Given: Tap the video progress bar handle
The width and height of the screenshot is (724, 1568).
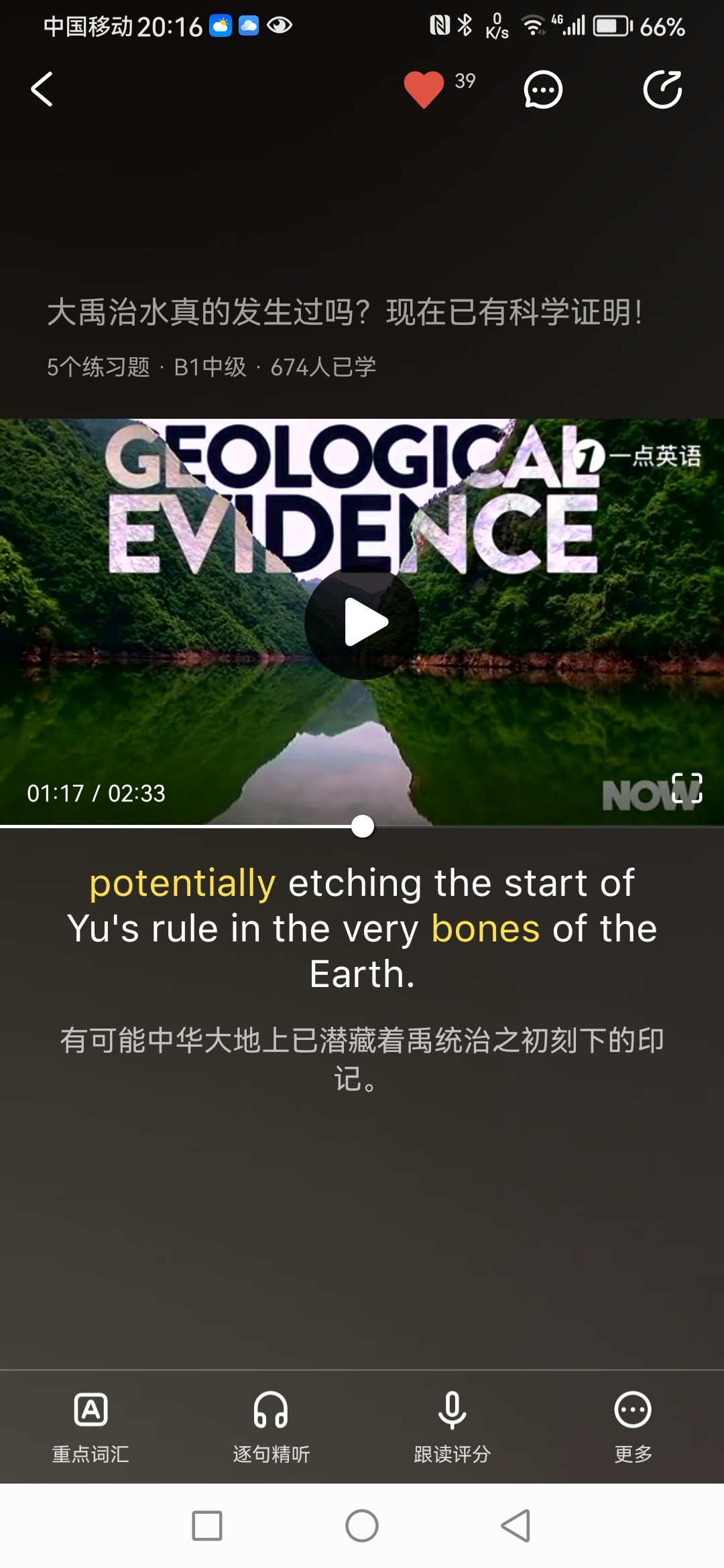Looking at the screenshot, I should click(x=363, y=826).
